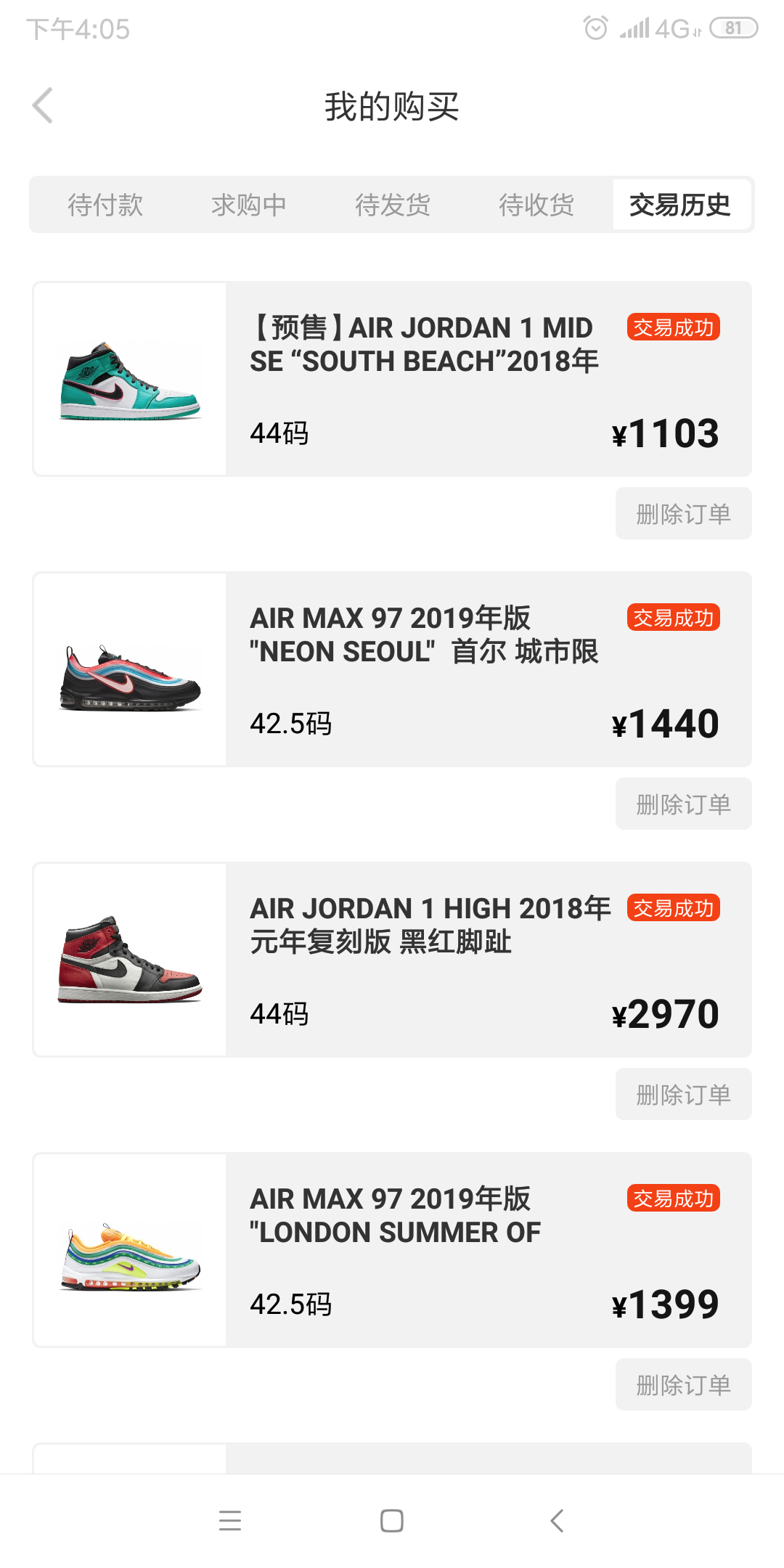Switch to the 待付款 tab

click(105, 205)
